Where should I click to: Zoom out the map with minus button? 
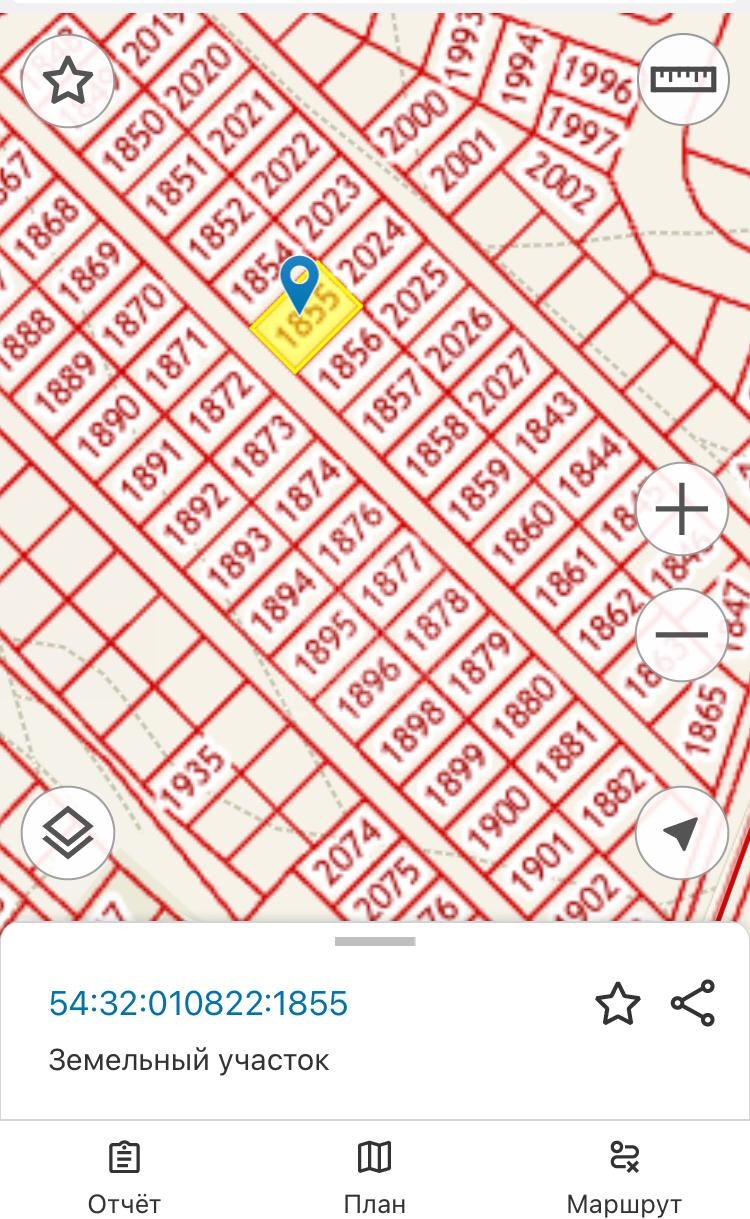(682, 635)
